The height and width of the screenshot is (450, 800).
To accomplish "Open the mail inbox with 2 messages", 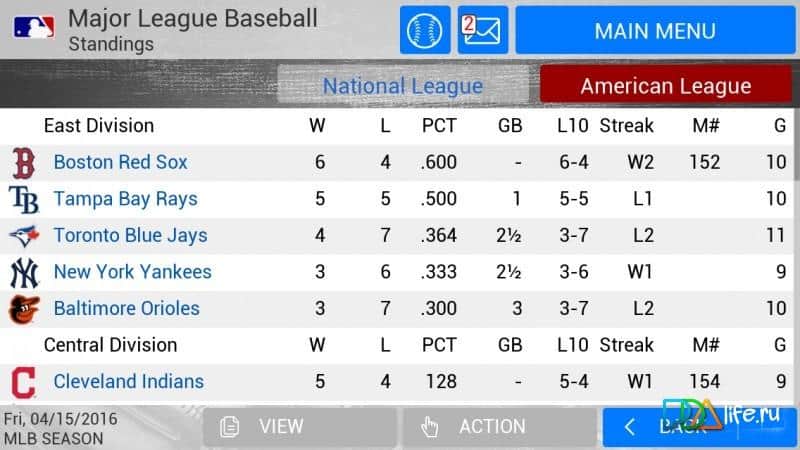I will [x=483, y=30].
